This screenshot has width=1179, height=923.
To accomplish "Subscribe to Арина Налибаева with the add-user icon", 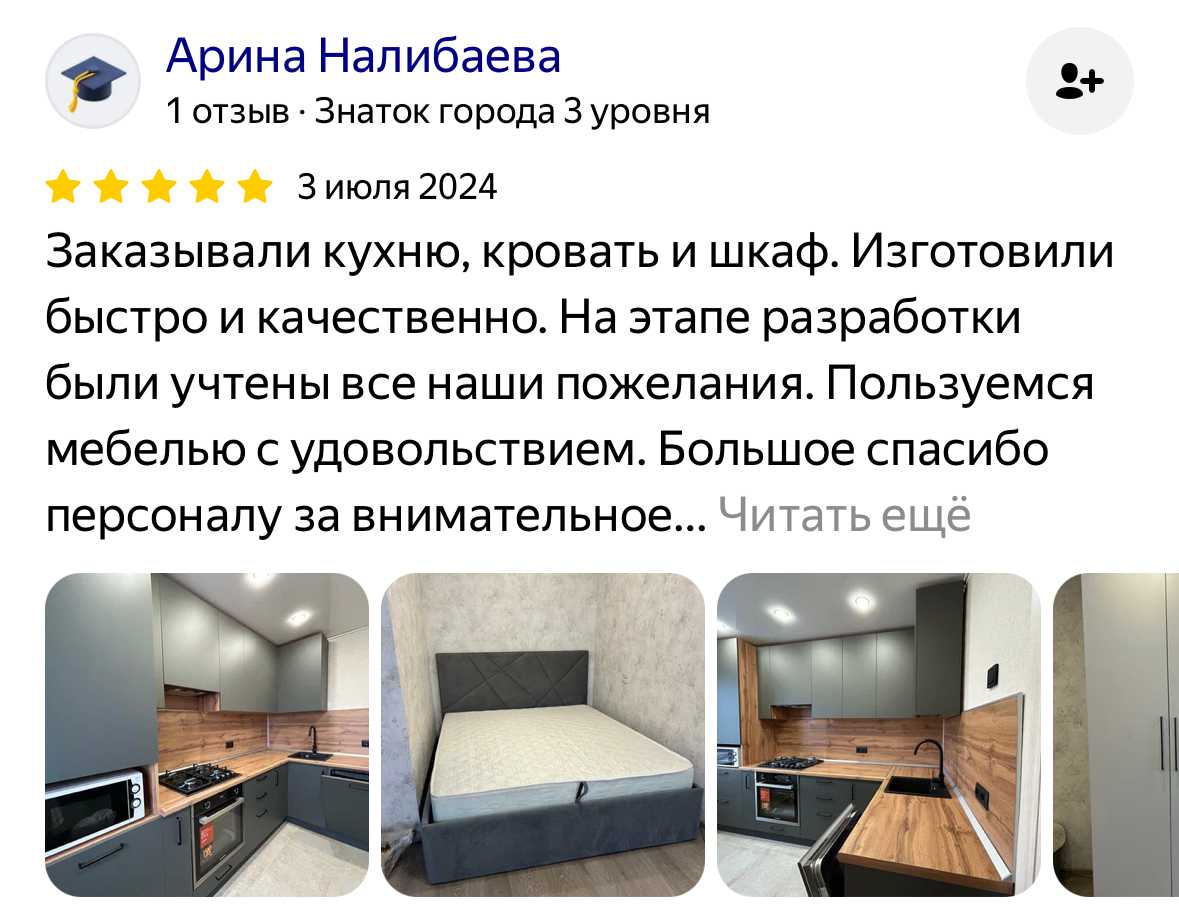I will [1080, 81].
